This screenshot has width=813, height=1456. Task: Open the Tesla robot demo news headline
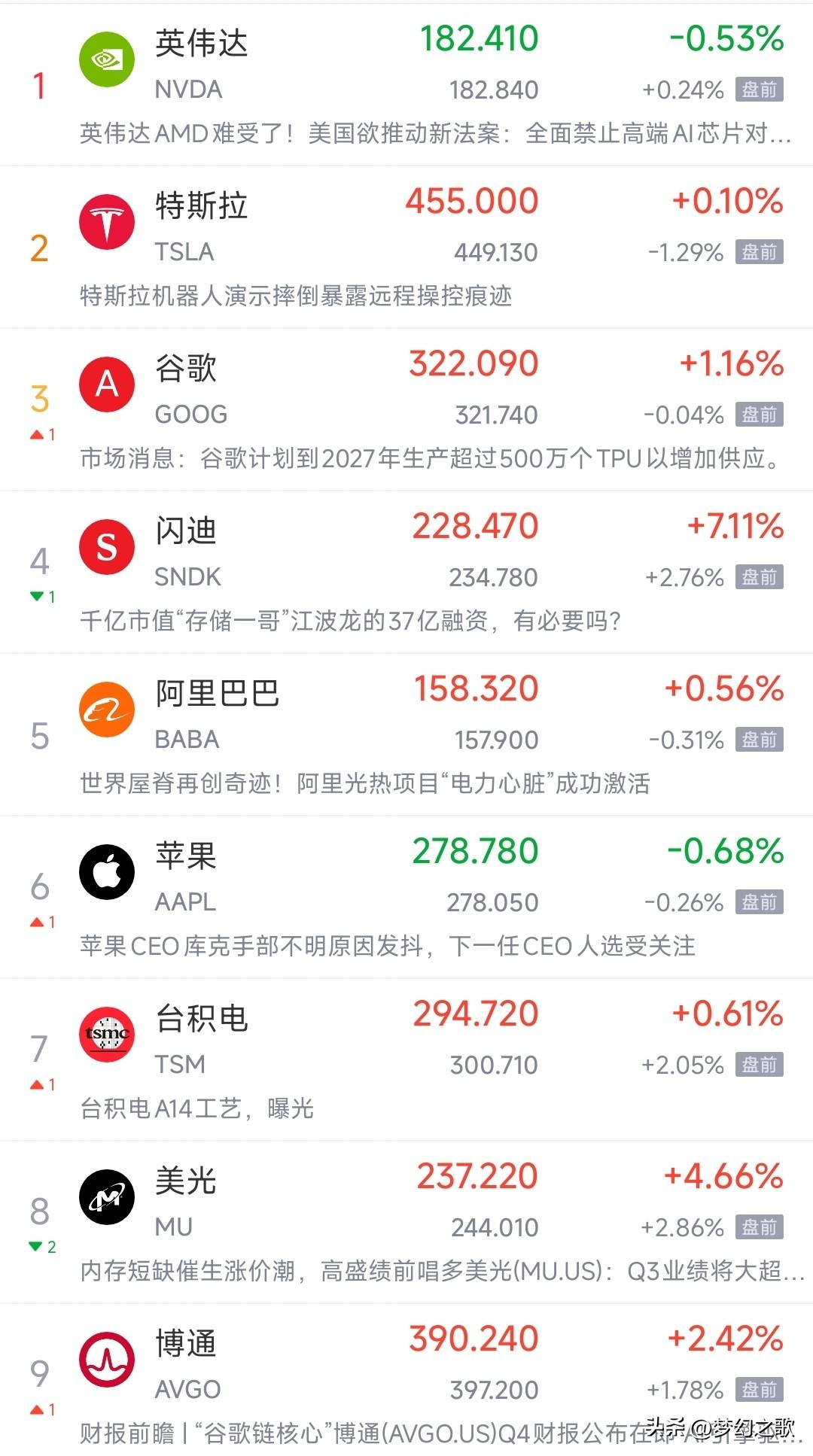296,298
